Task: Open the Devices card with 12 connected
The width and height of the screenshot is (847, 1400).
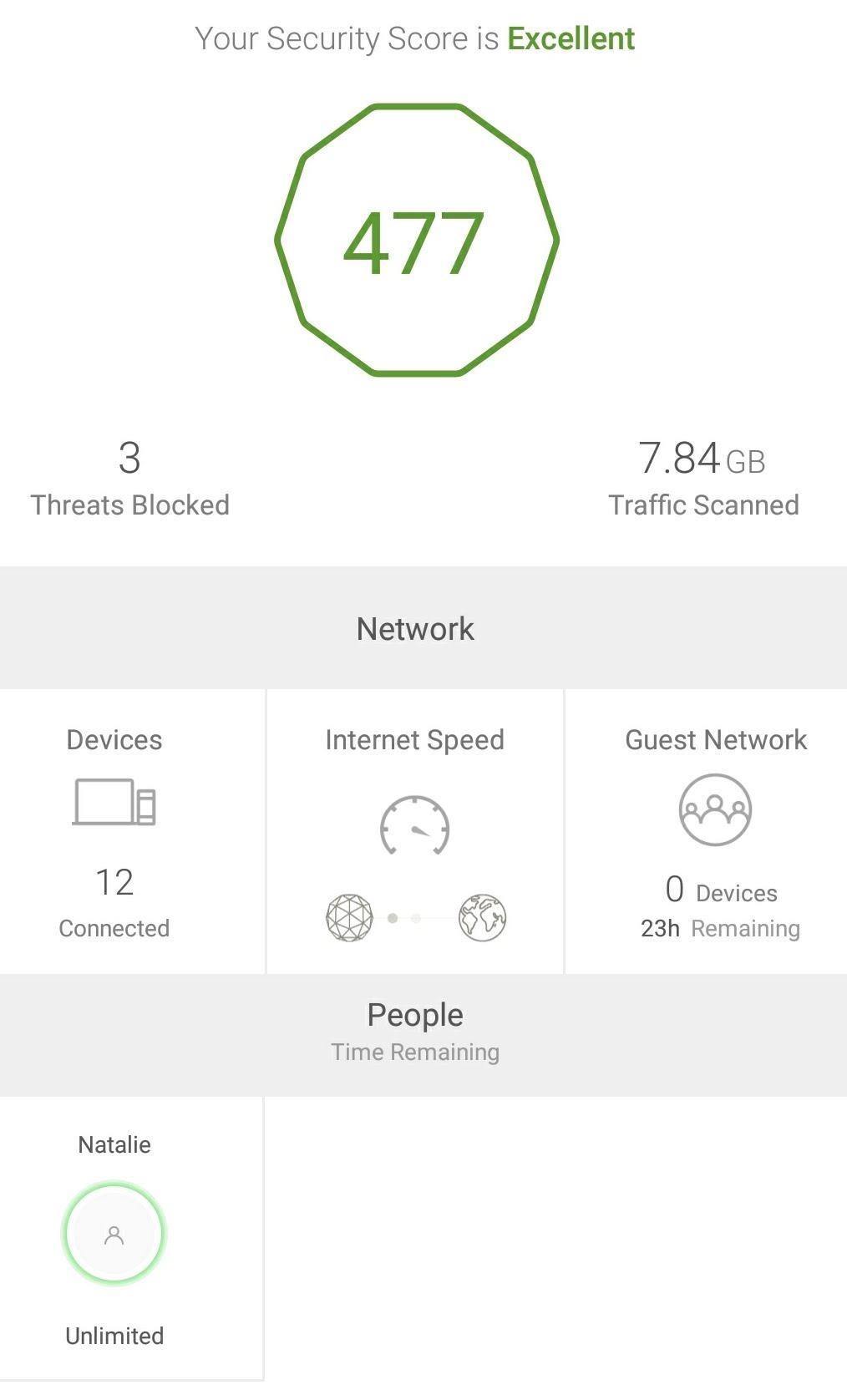Action: click(x=114, y=831)
